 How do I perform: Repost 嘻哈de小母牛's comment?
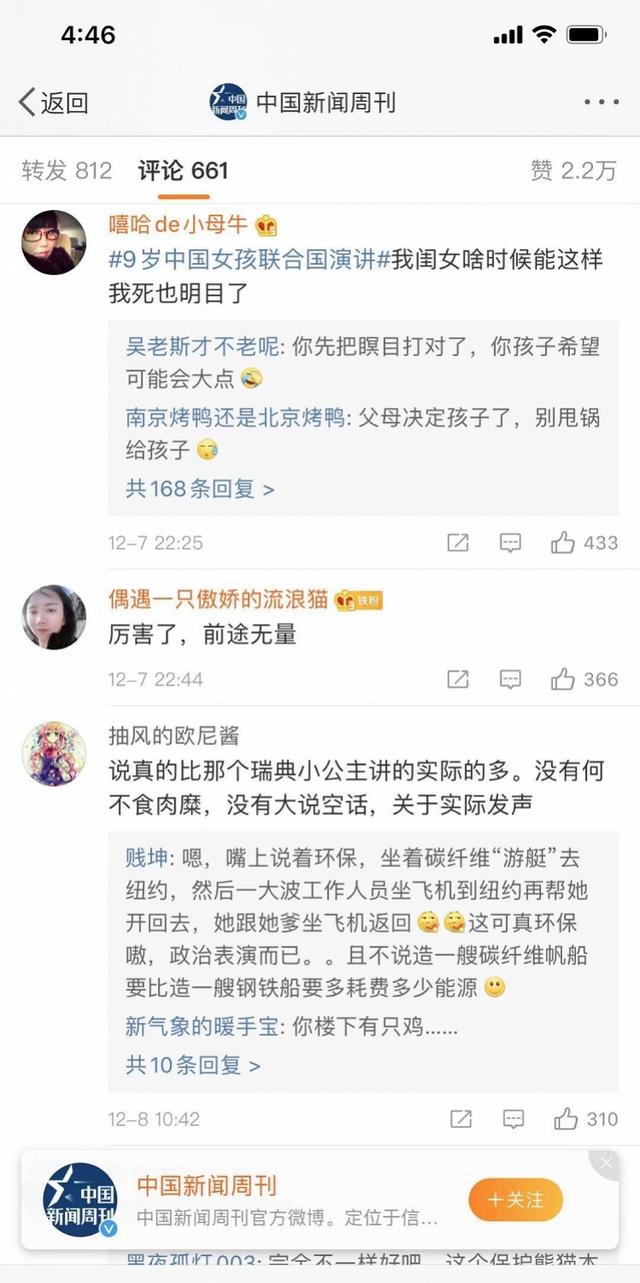pos(457,543)
